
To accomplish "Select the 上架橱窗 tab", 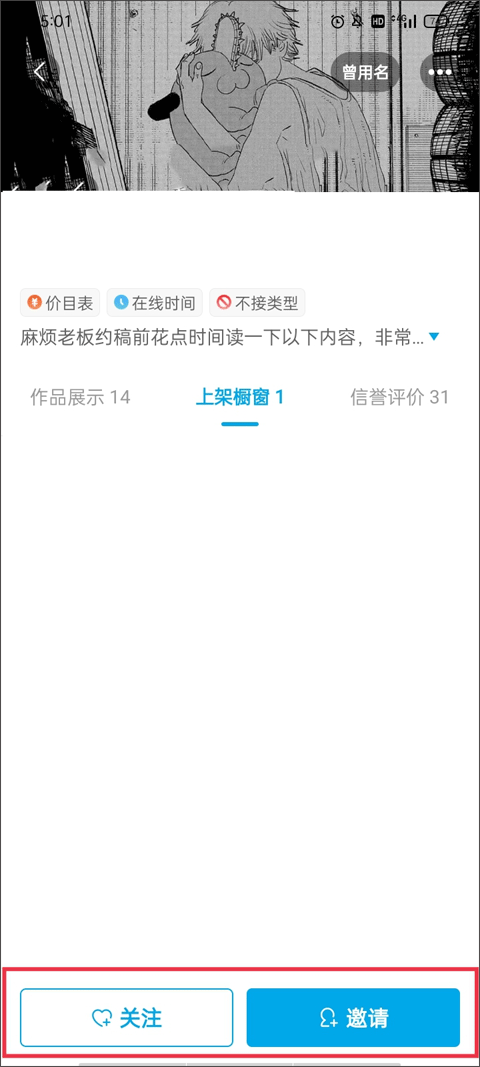I will tap(240, 397).
